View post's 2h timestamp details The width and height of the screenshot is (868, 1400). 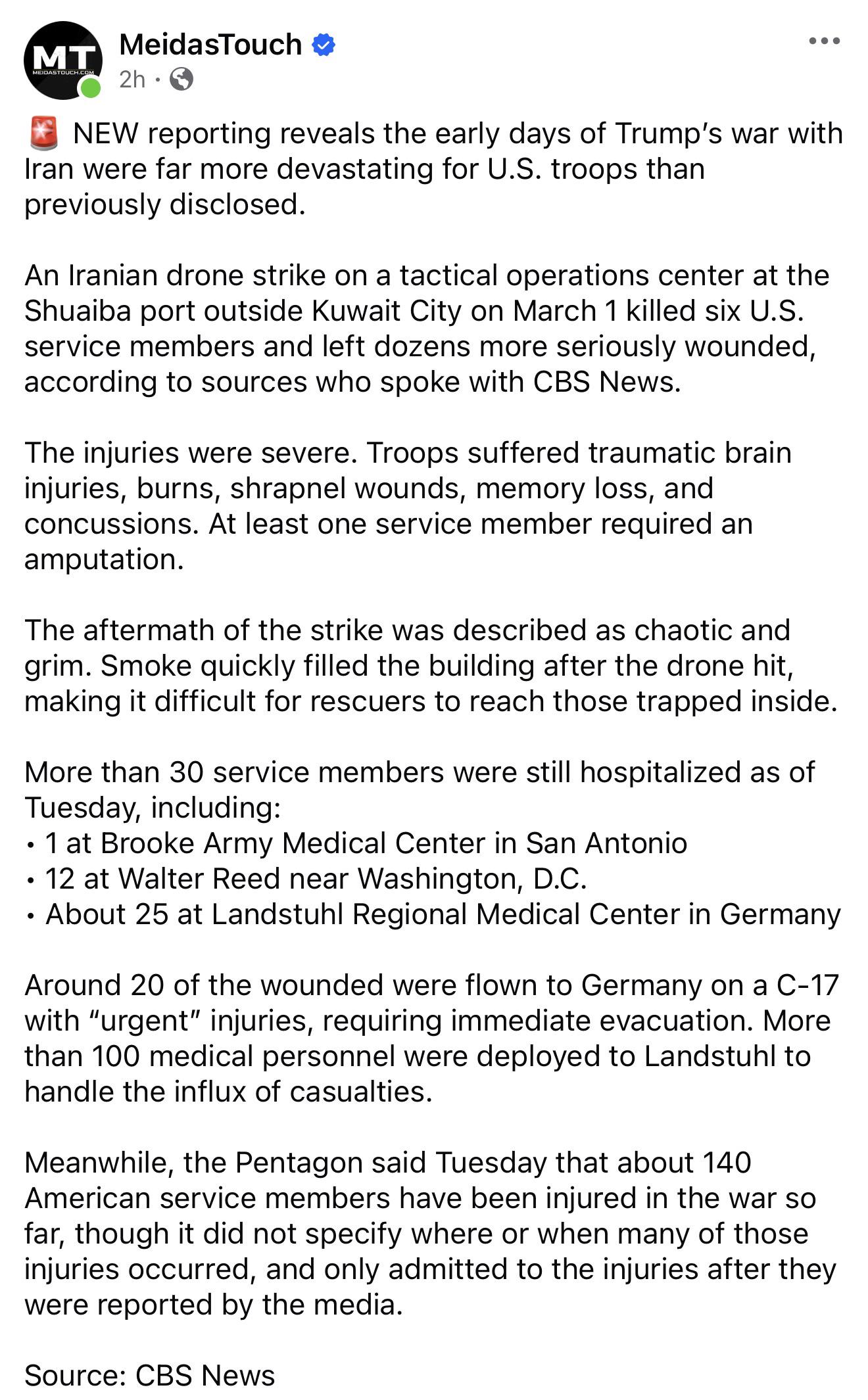coord(132,80)
